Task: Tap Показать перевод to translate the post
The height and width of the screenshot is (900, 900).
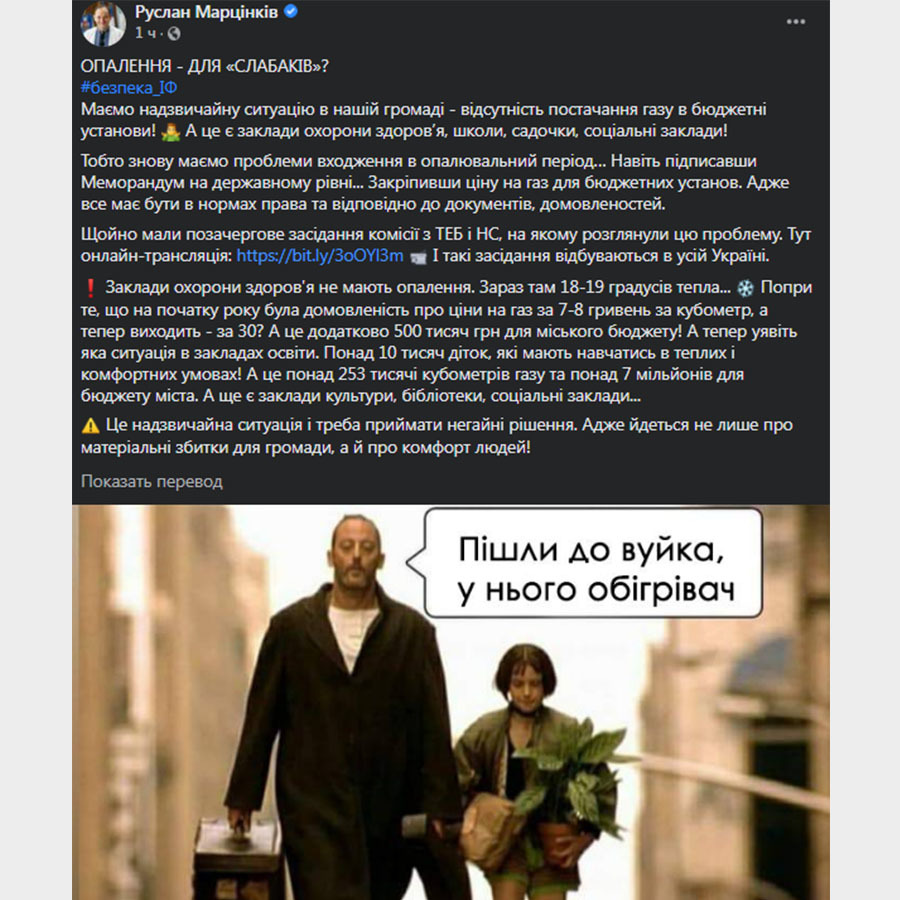Action: tap(152, 481)
